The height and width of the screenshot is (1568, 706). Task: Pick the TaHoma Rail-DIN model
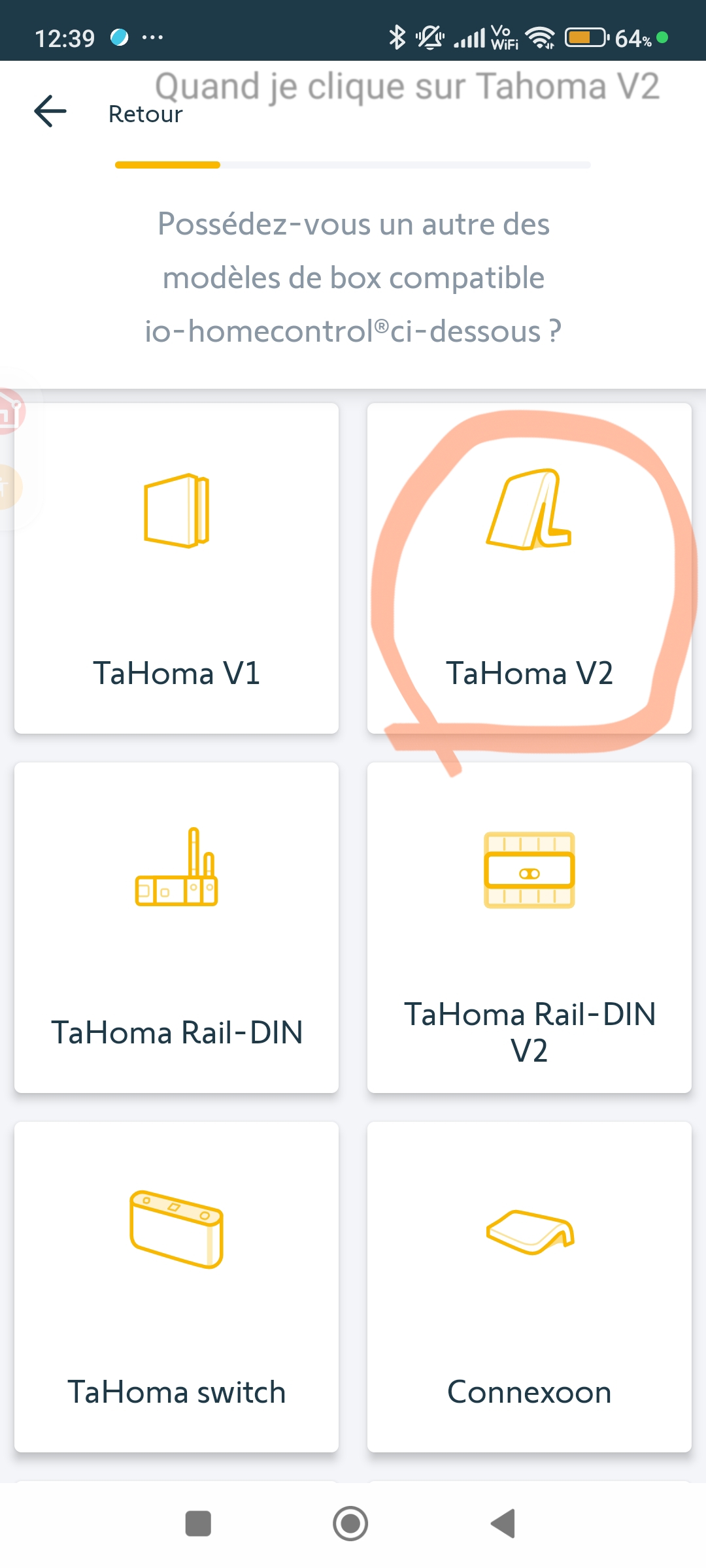coord(176,928)
